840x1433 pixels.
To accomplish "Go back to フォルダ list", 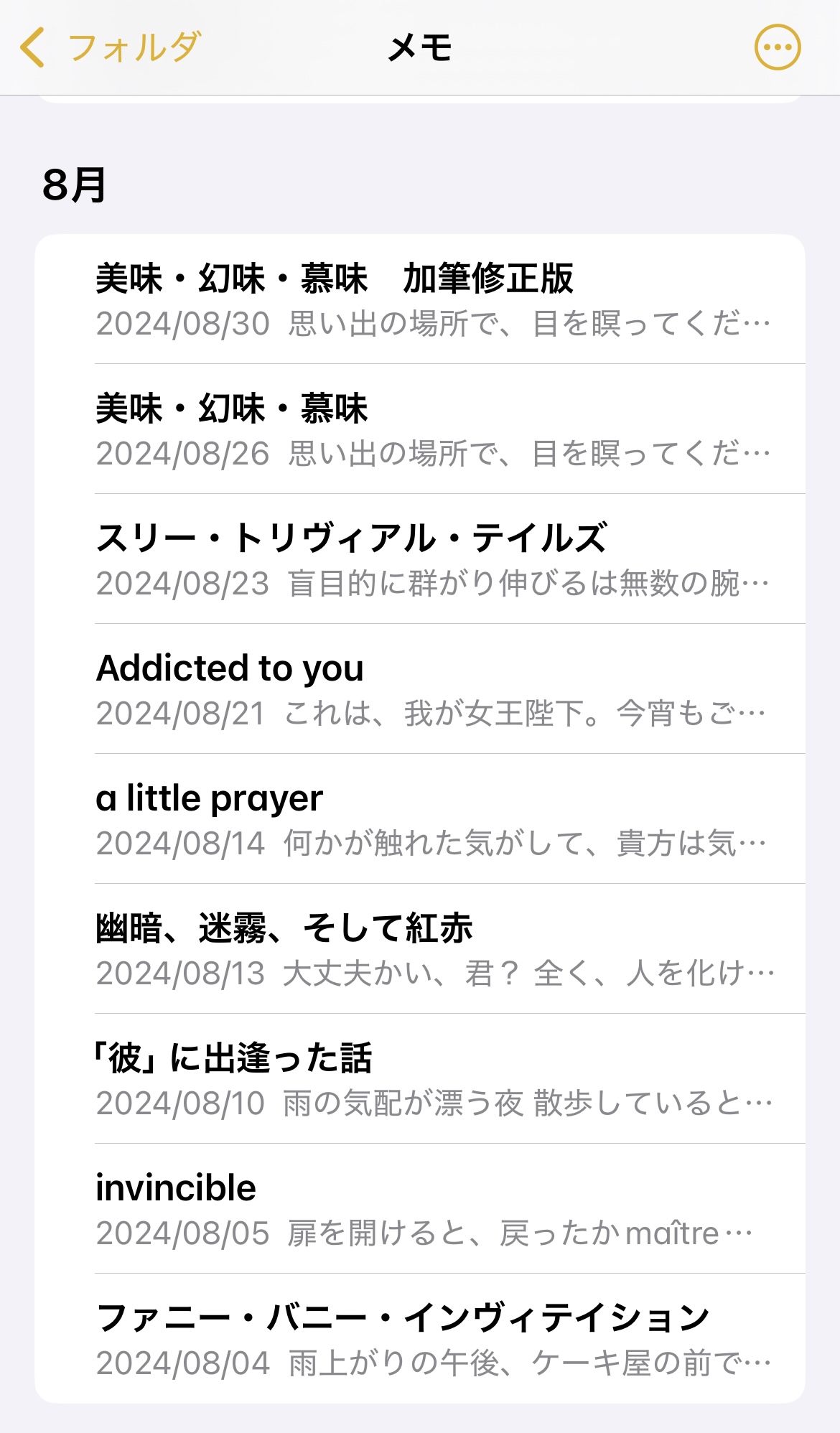I will [110, 48].
